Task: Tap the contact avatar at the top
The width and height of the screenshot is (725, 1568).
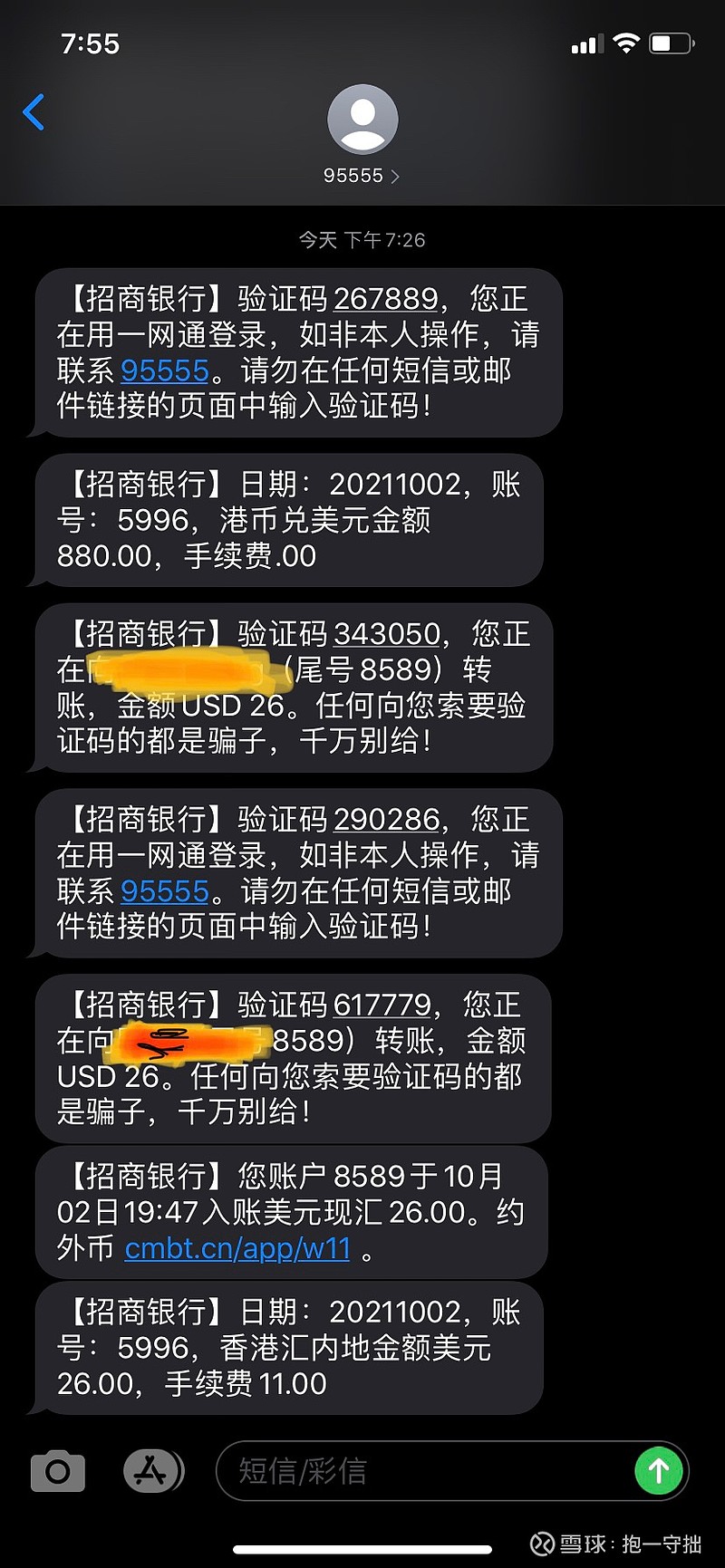Action: [362, 118]
